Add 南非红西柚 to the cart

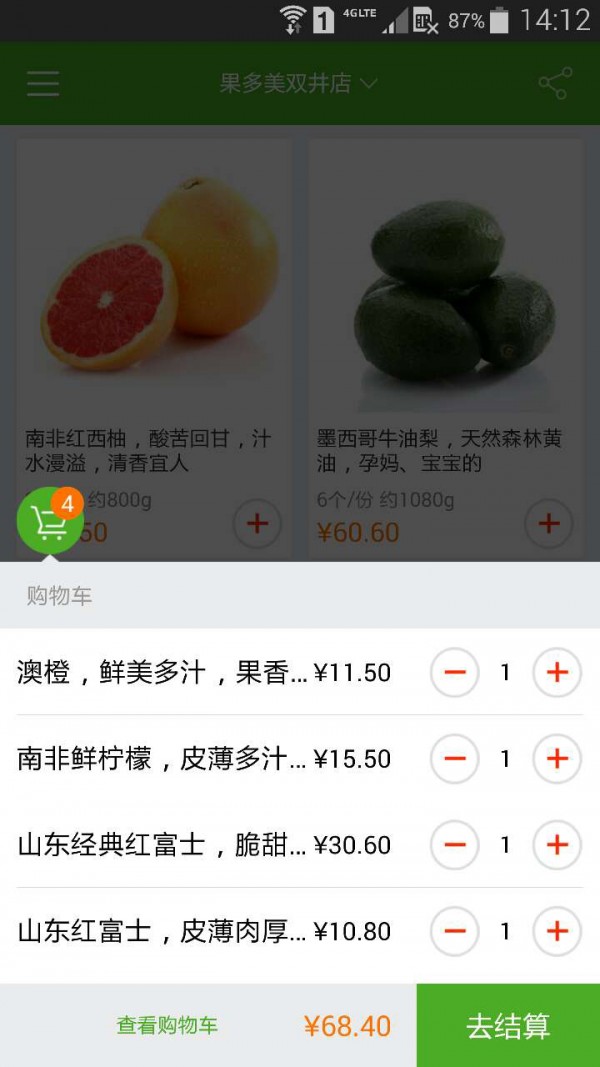[x=257, y=523]
